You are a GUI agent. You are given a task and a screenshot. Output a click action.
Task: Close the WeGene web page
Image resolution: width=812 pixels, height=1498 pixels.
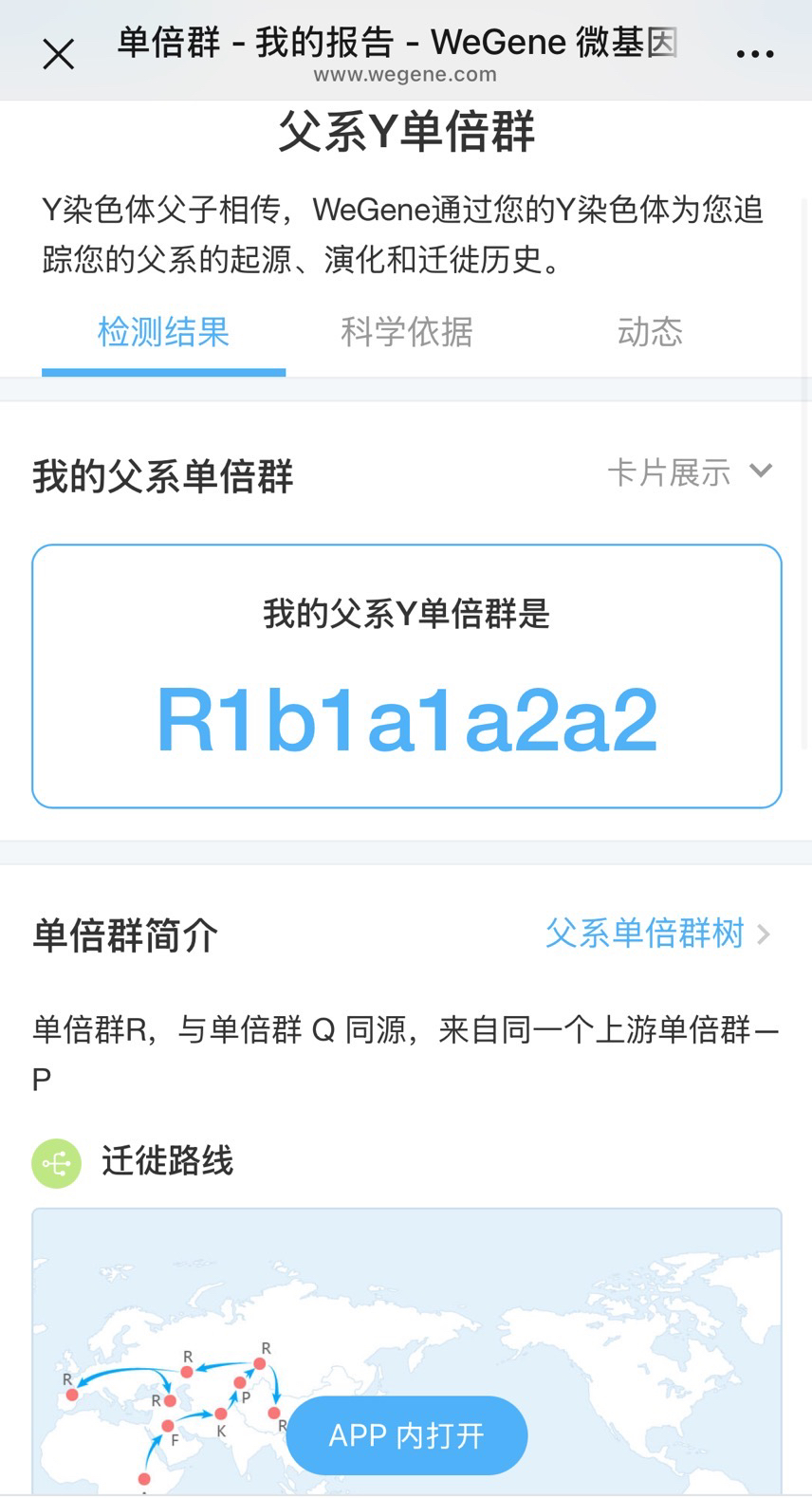[58, 54]
